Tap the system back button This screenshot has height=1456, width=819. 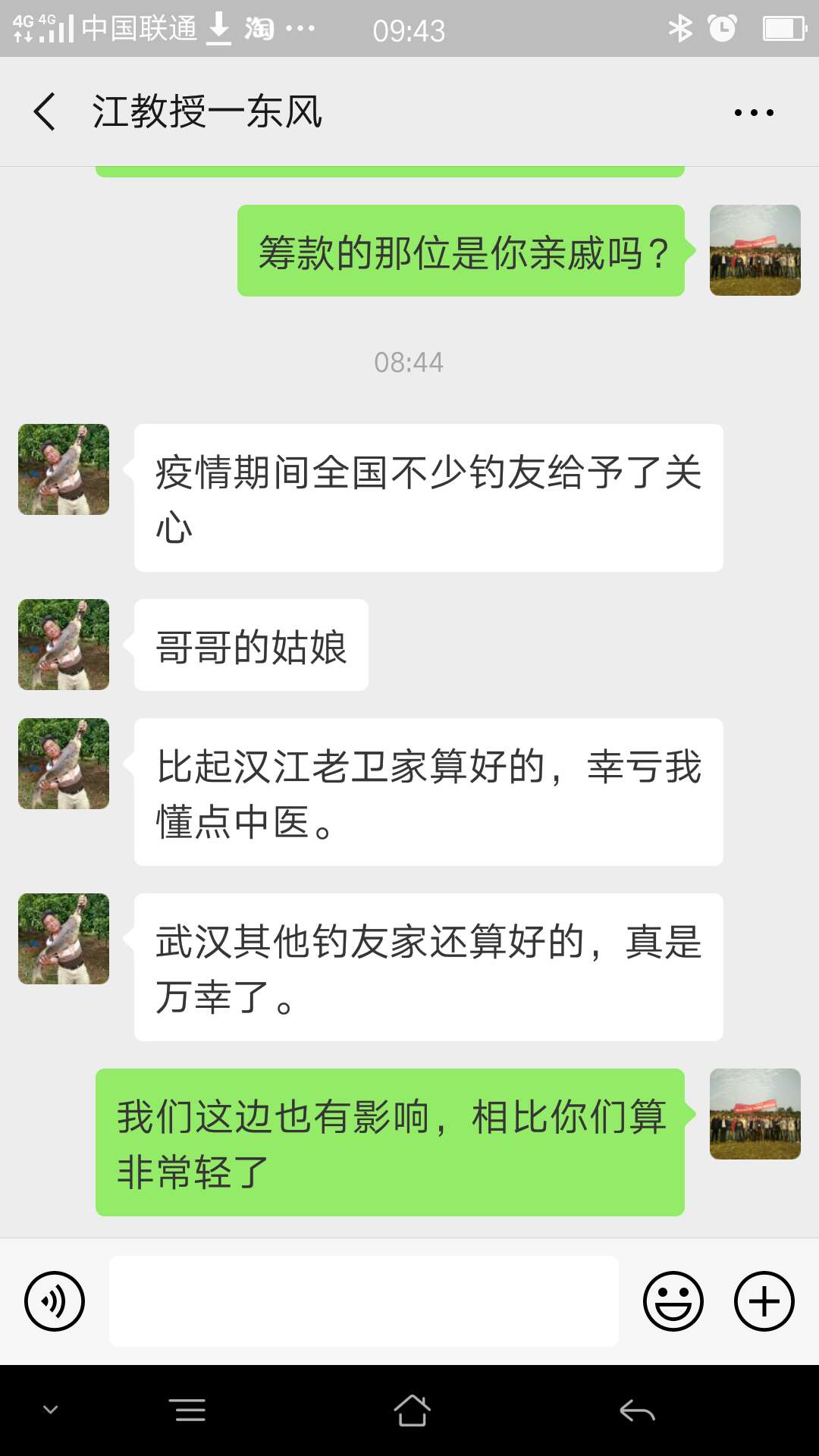[x=637, y=1410]
